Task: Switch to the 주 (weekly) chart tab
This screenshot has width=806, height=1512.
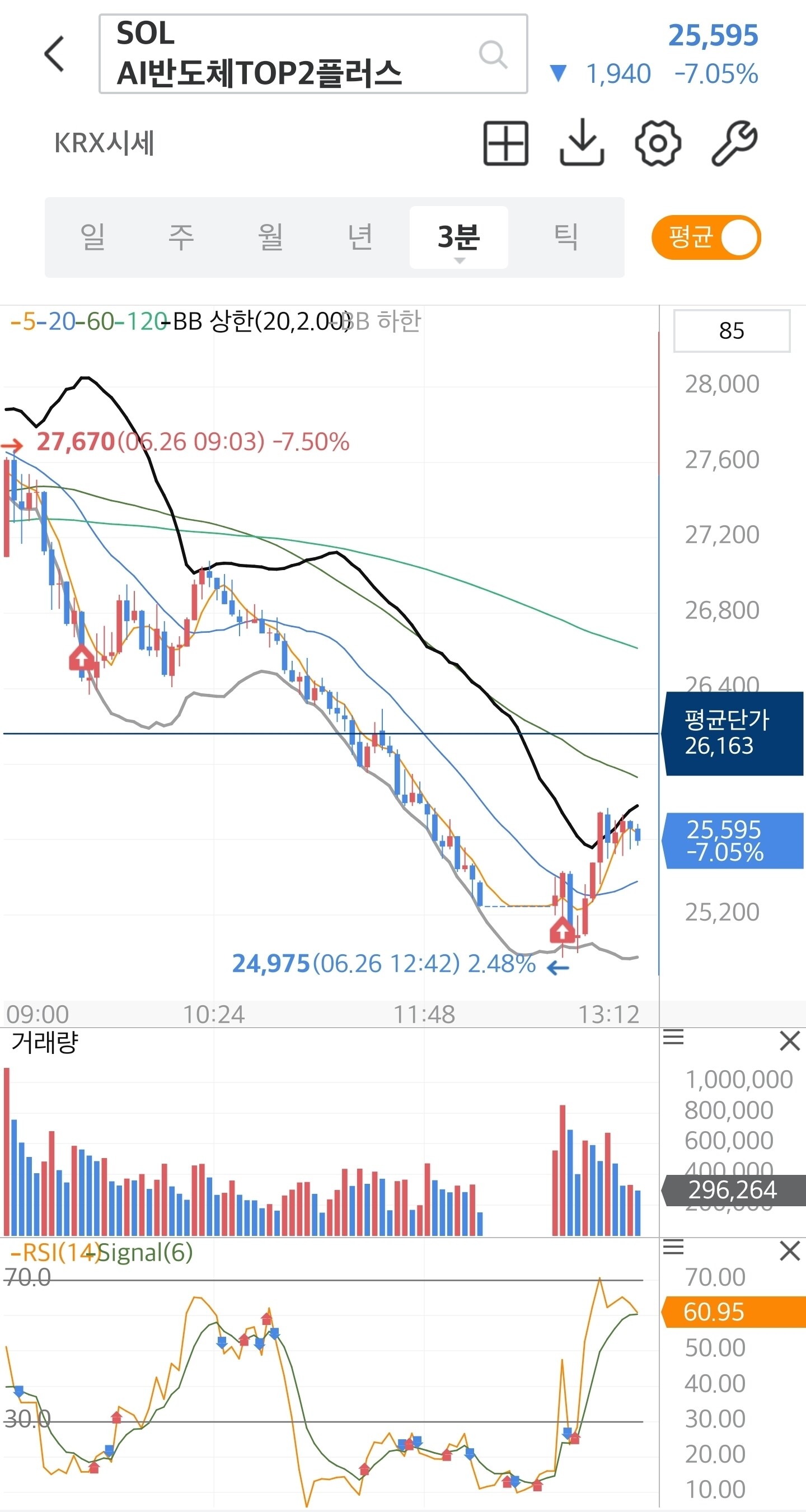Action: pyautogui.click(x=181, y=237)
